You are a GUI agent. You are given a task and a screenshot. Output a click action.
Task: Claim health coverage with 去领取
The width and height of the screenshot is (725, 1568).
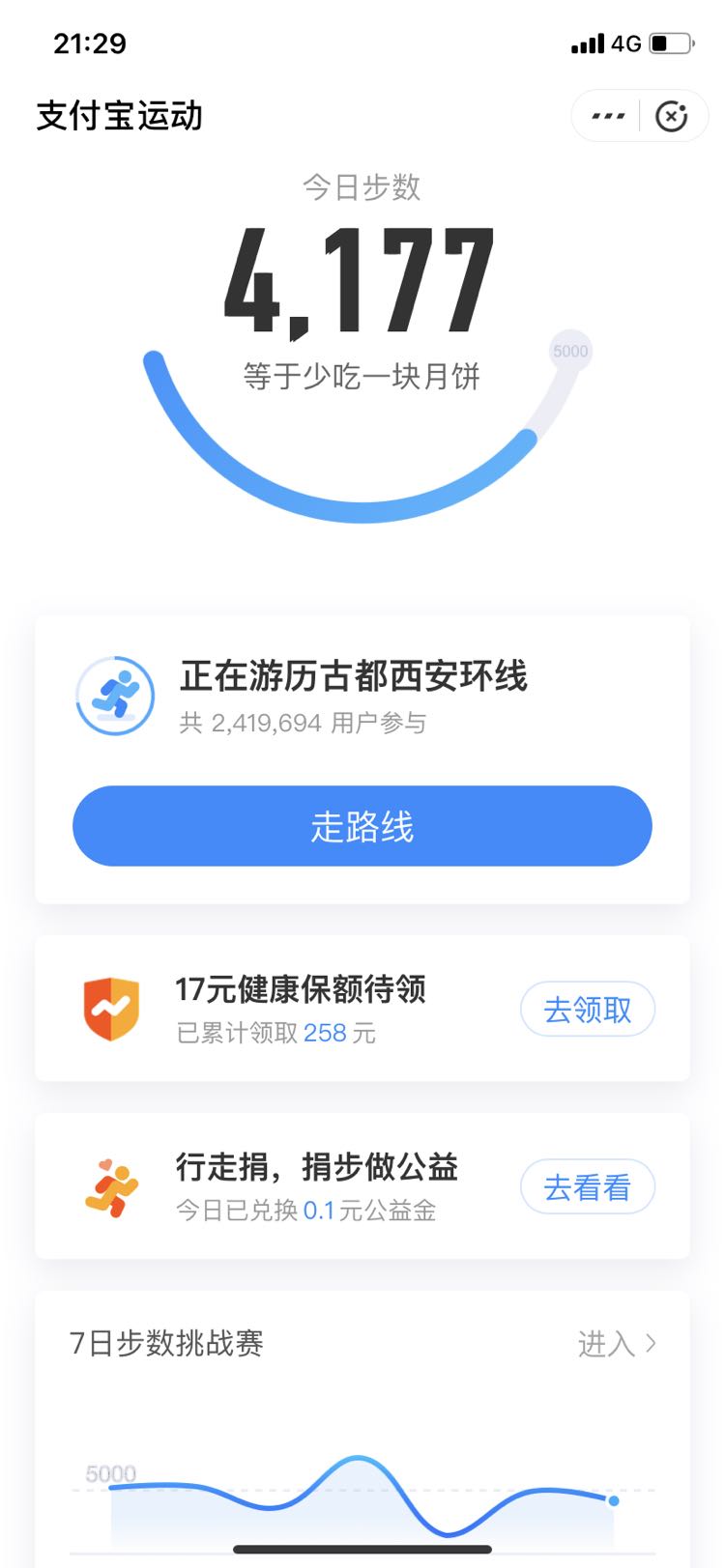click(x=588, y=1010)
